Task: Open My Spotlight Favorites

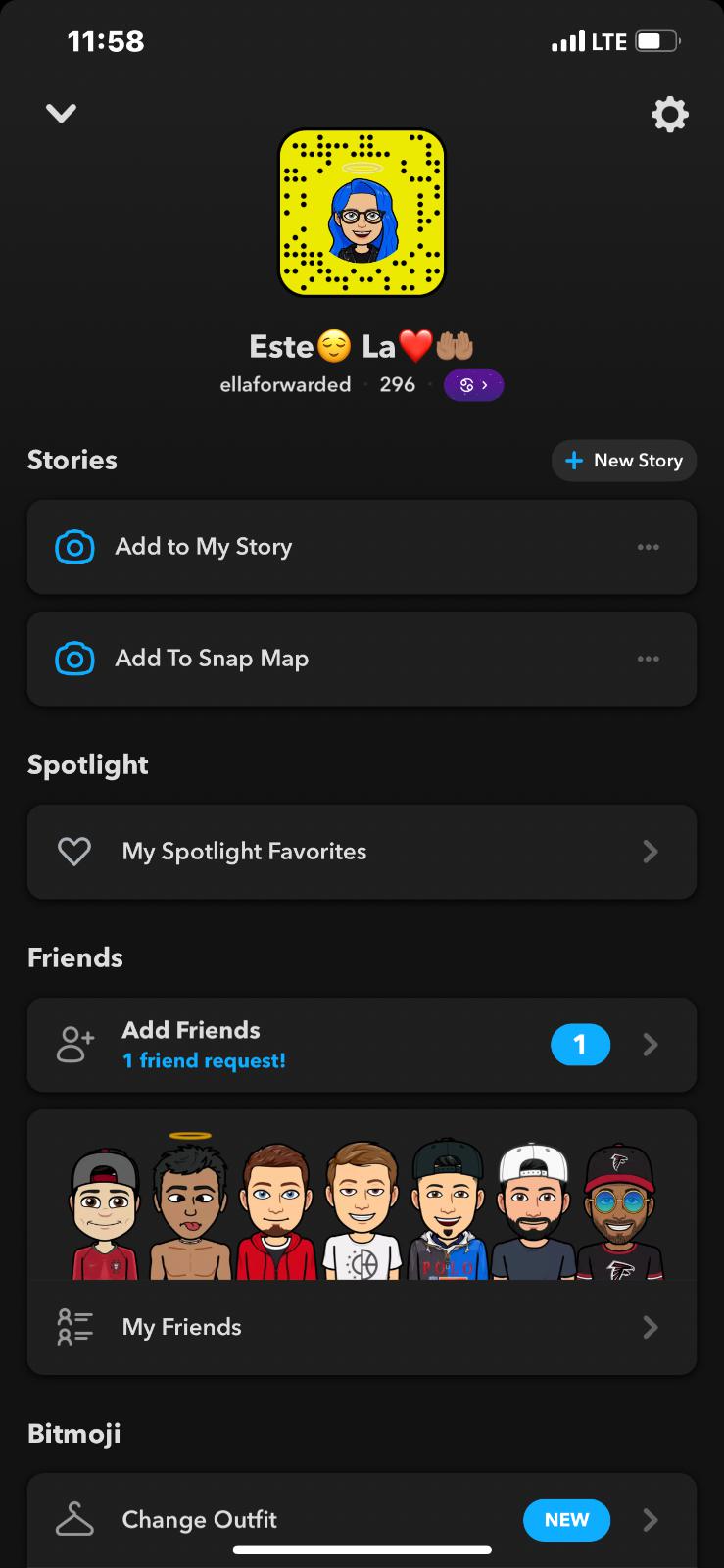Action: tap(362, 852)
